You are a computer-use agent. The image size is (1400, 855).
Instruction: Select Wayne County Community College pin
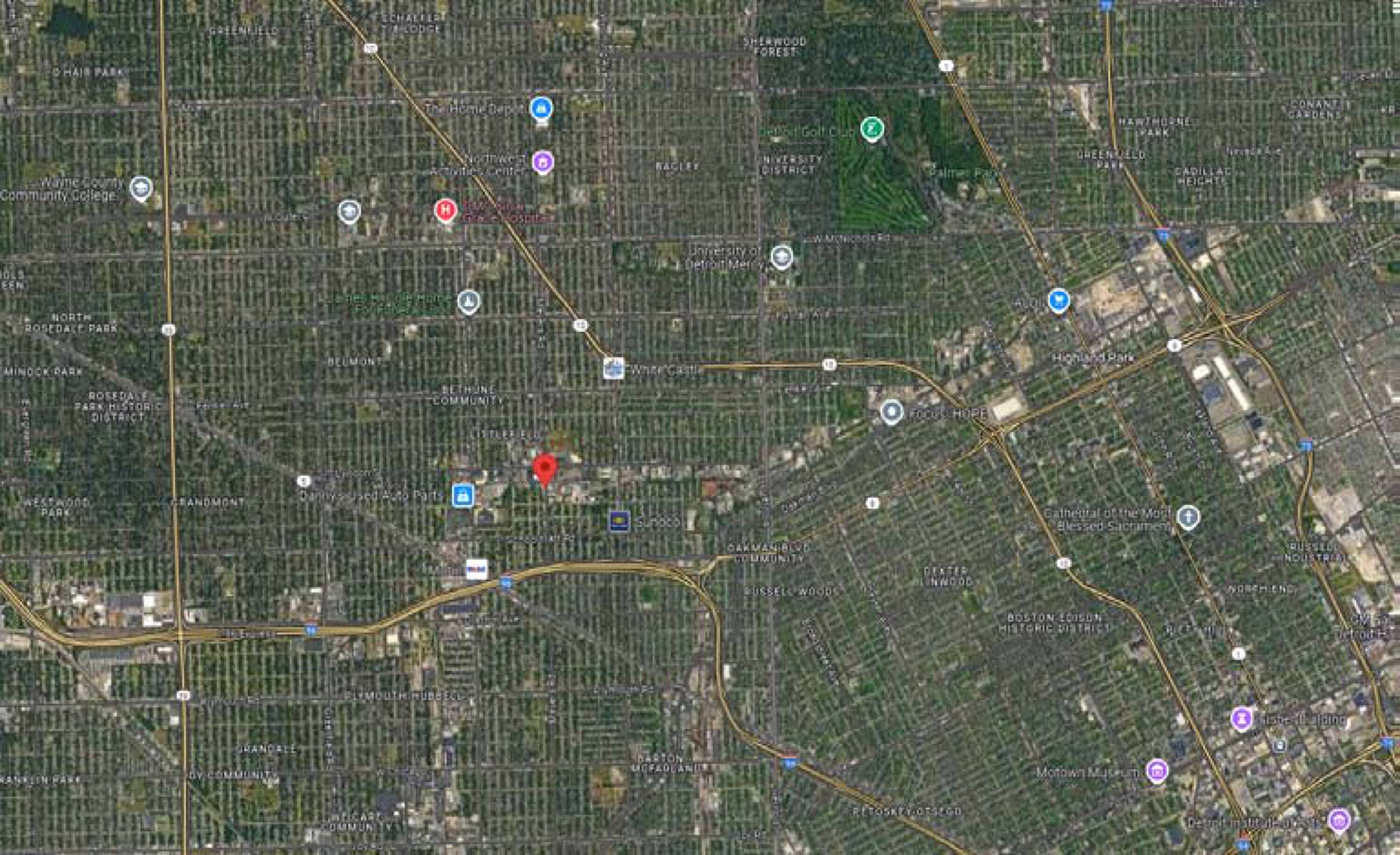coord(141,189)
